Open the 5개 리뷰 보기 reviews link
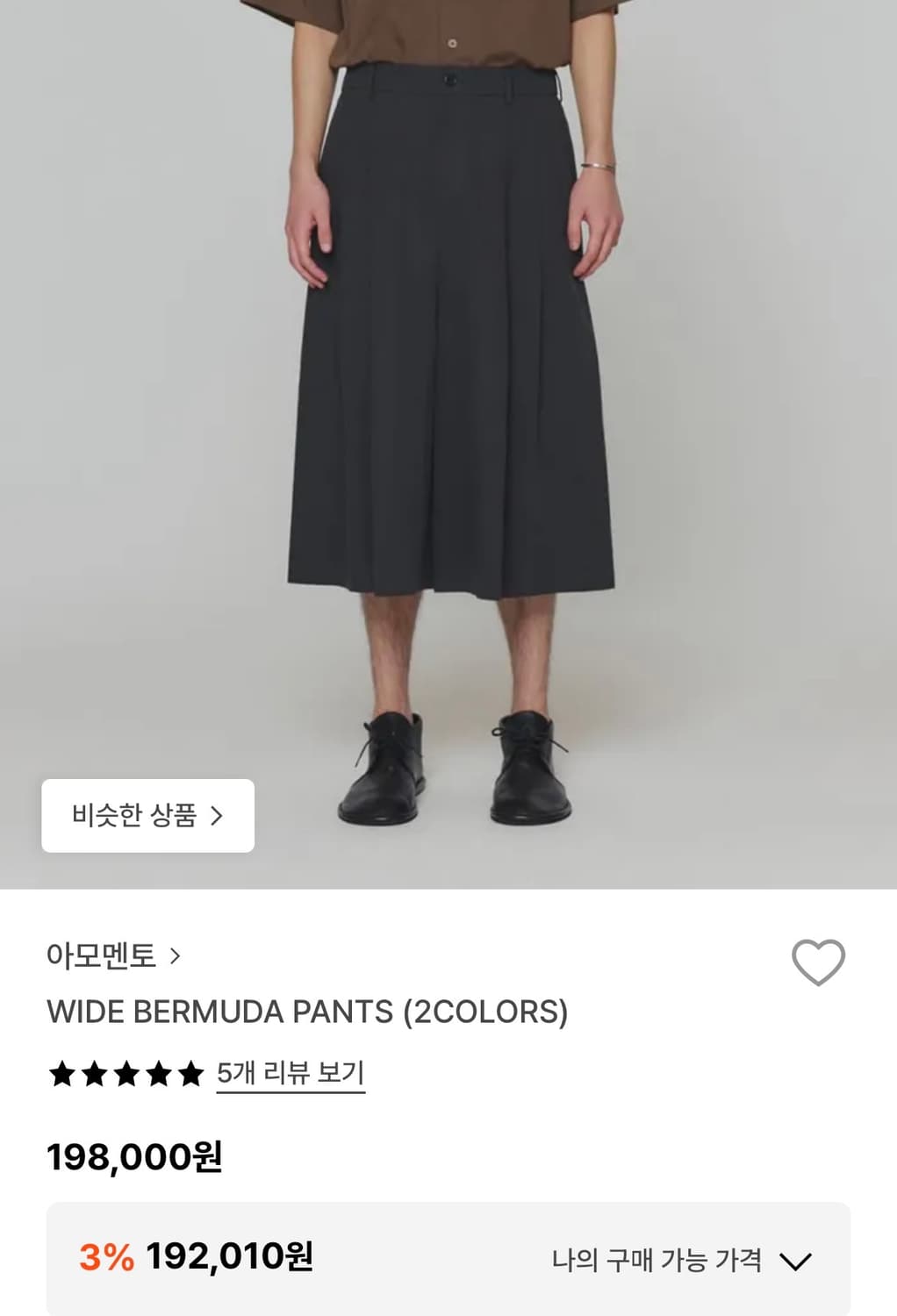 pos(292,1072)
